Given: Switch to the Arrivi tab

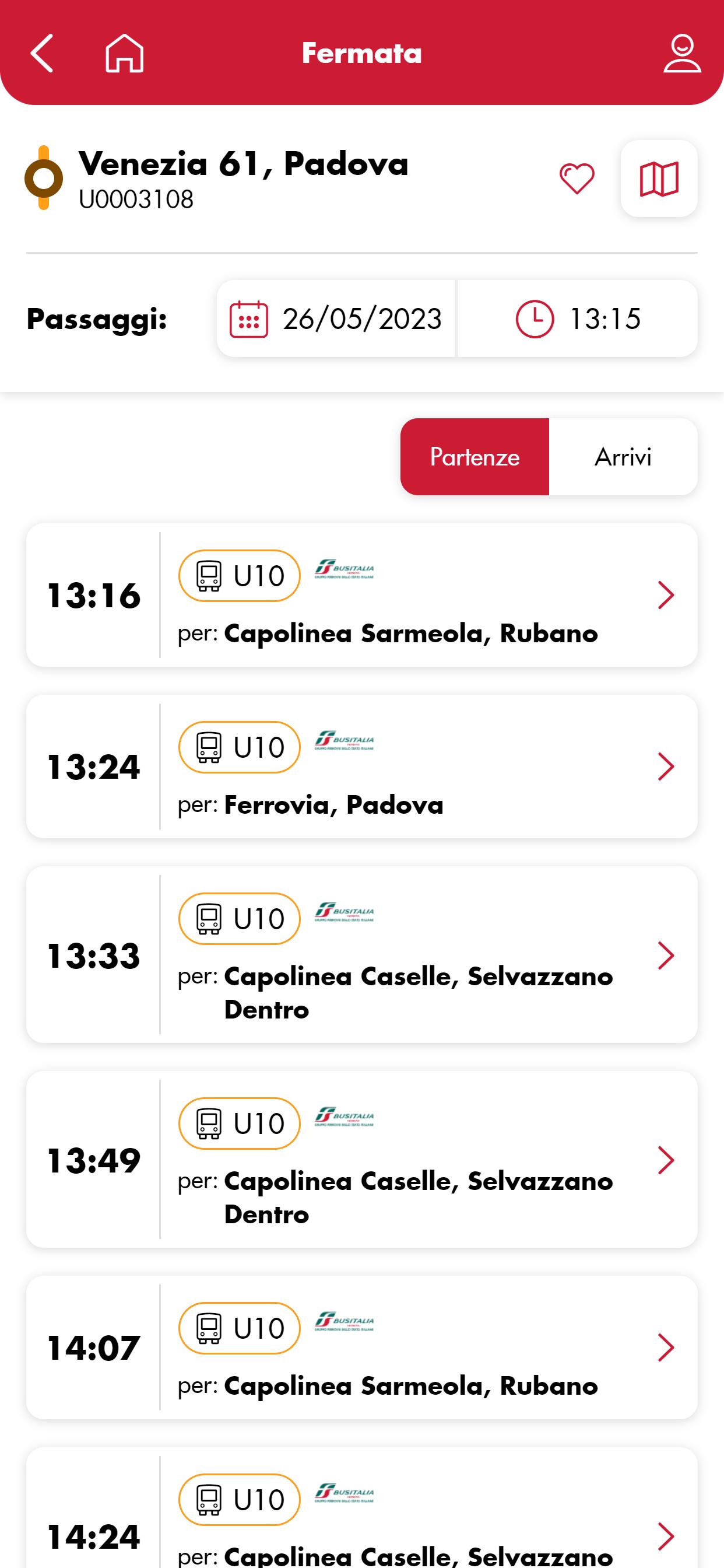Looking at the screenshot, I should [x=623, y=457].
